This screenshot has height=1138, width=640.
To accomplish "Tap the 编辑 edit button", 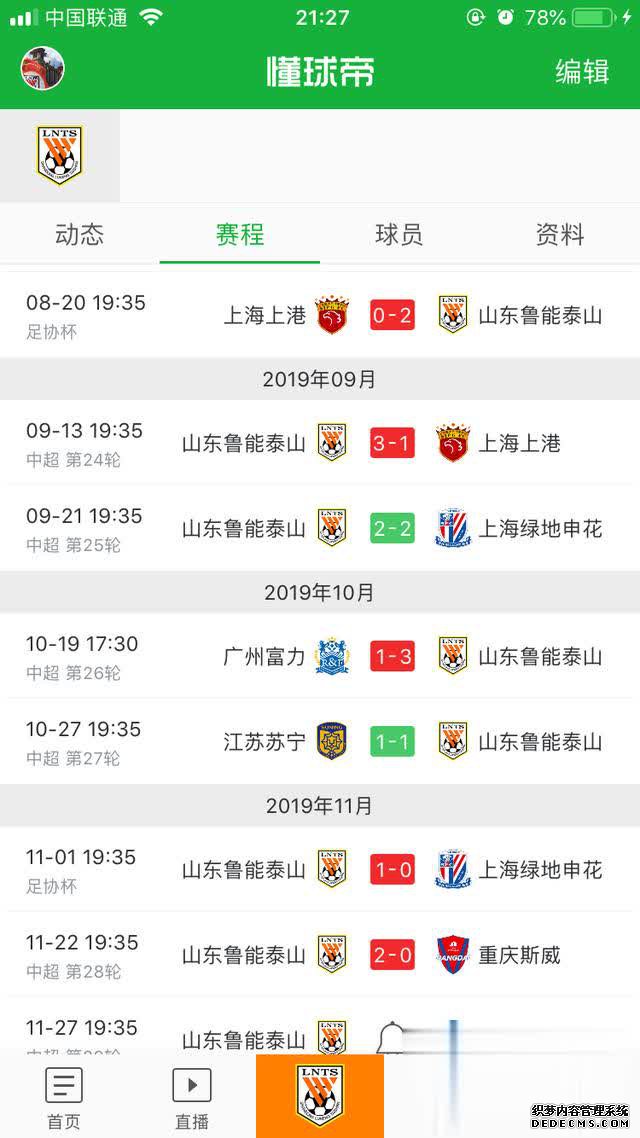I will (582, 71).
